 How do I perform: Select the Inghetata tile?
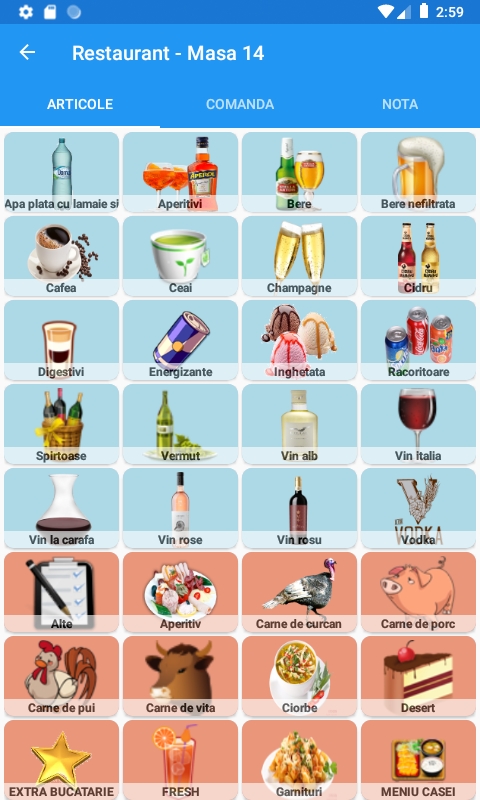pyautogui.click(x=299, y=340)
